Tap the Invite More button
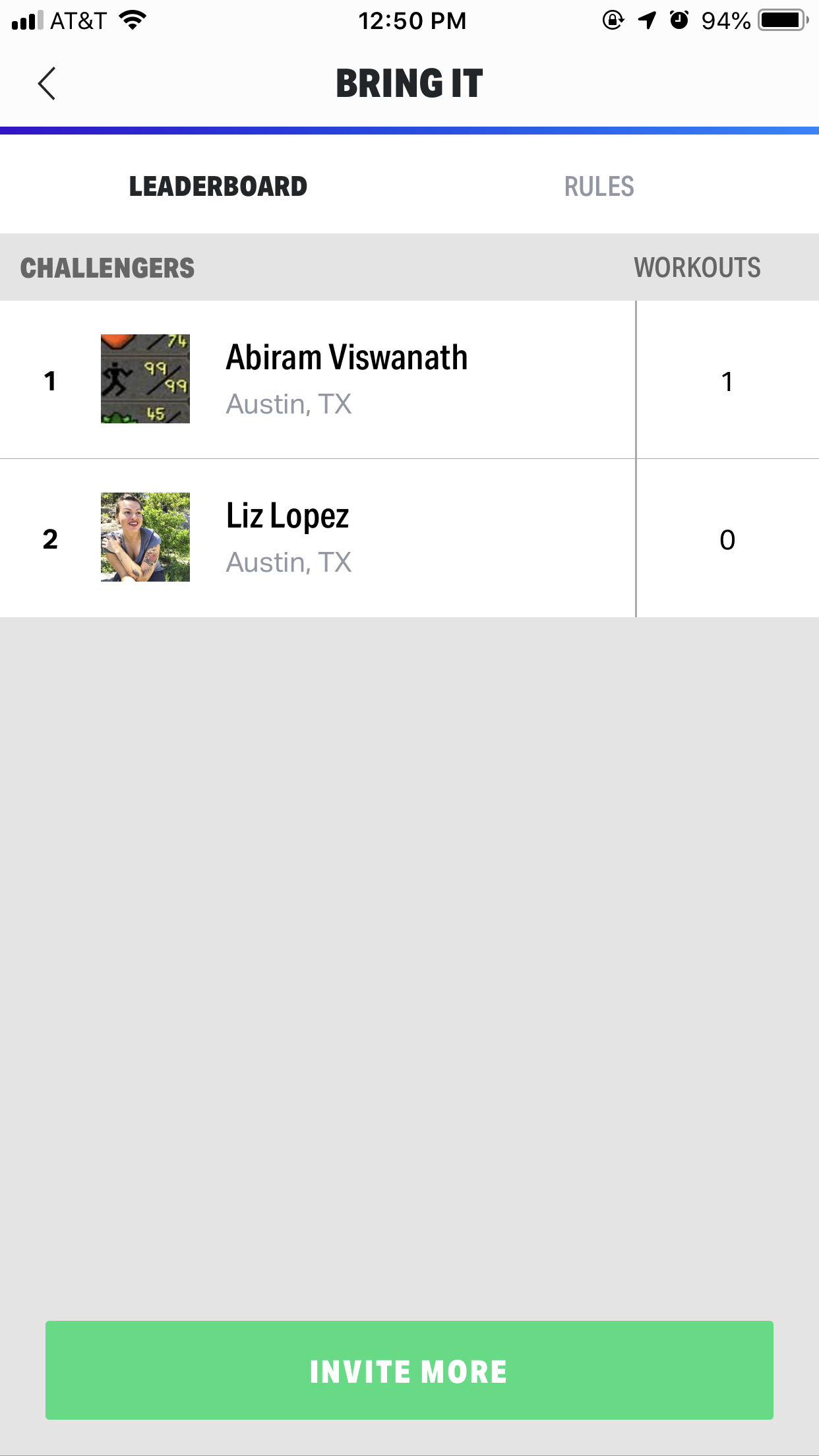The width and height of the screenshot is (819, 1456). click(x=409, y=1370)
